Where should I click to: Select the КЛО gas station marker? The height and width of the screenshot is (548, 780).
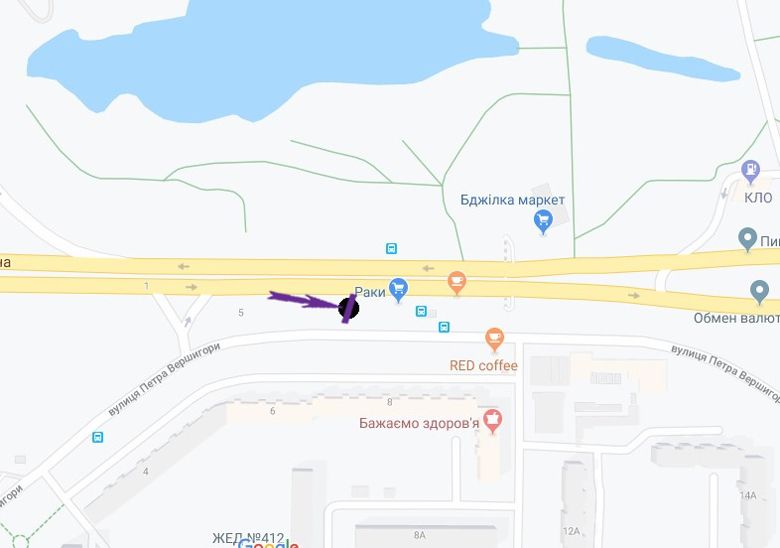(x=751, y=171)
